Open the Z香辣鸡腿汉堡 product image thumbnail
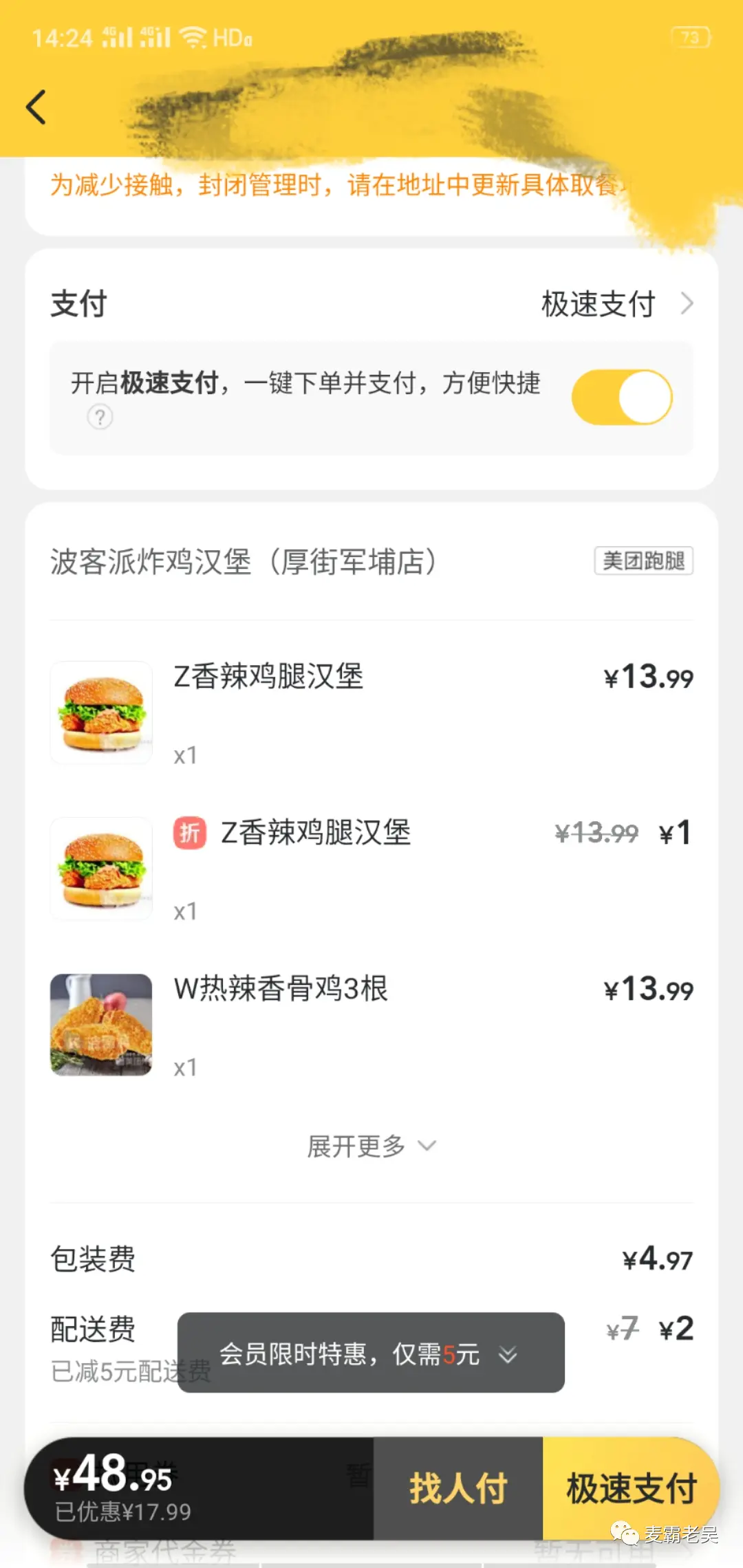Screen dimensions: 743x1568 tap(100, 712)
